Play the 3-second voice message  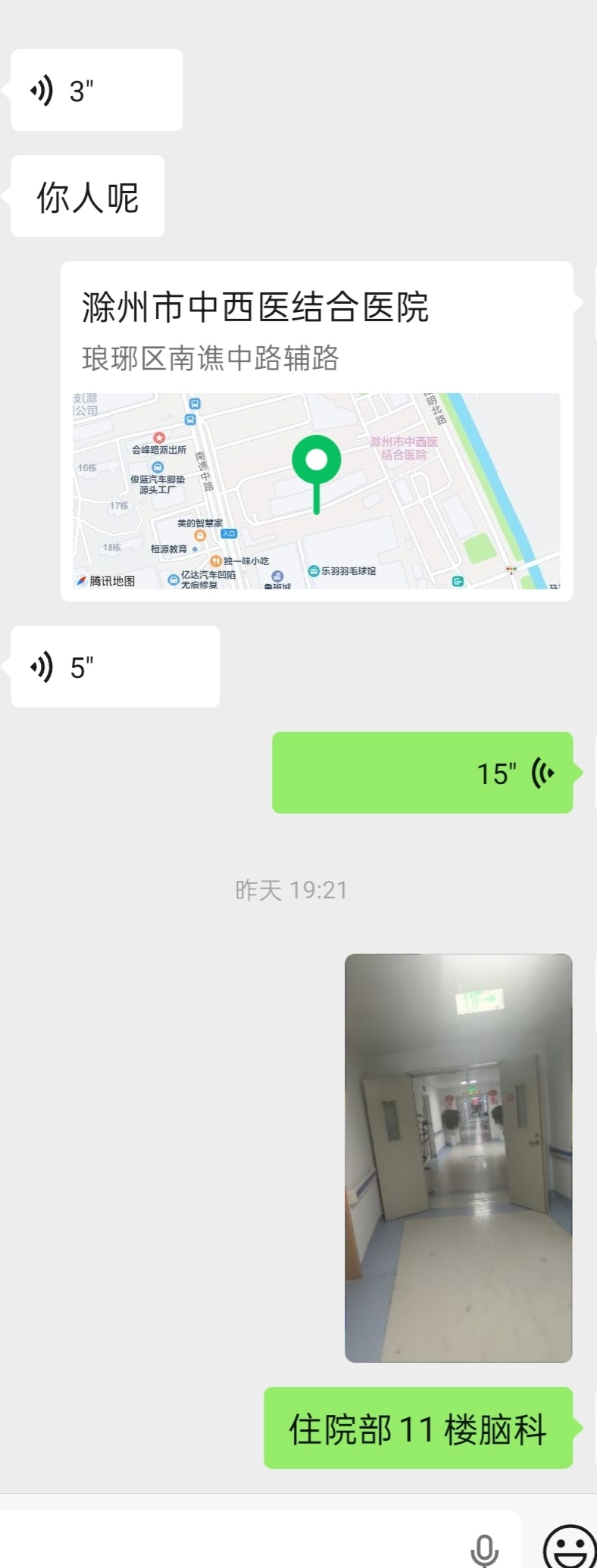(x=96, y=90)
